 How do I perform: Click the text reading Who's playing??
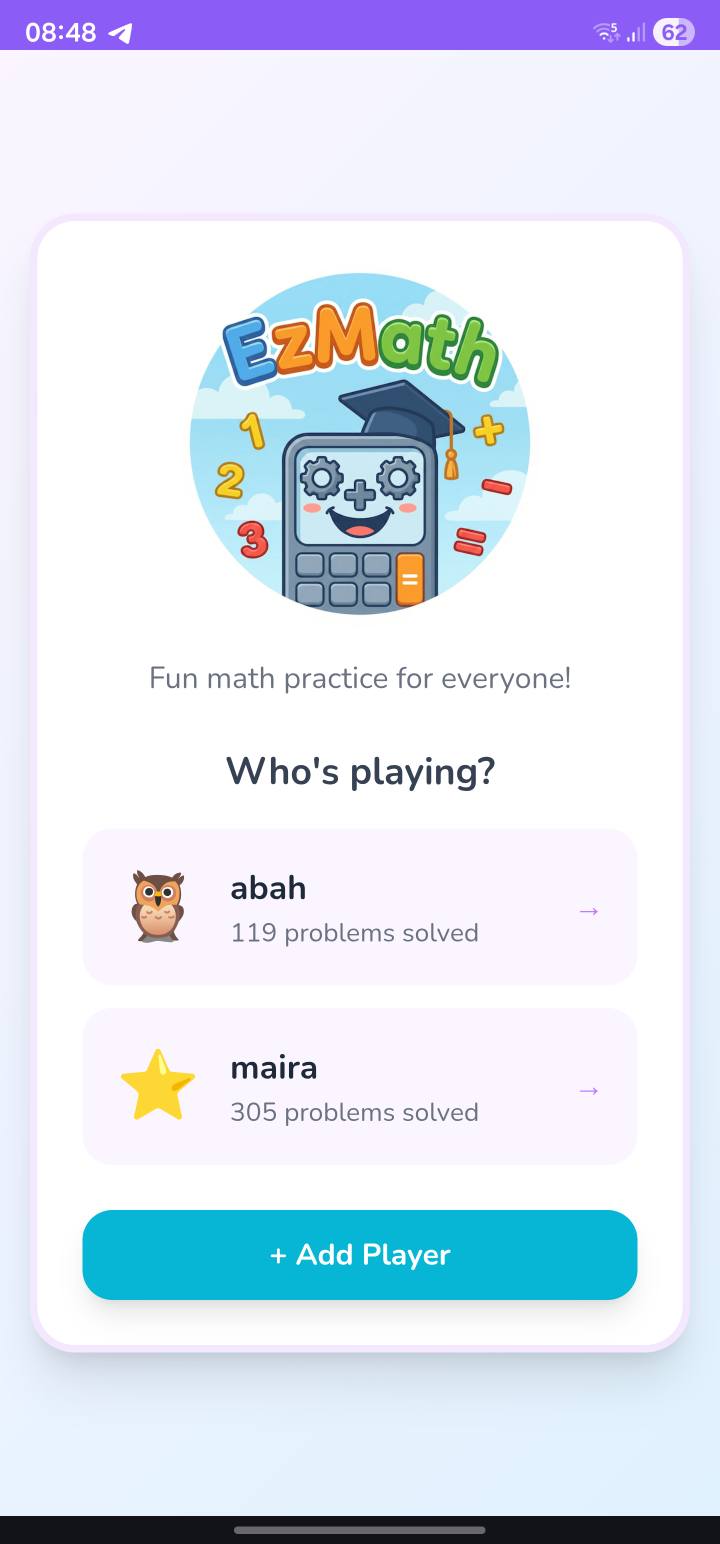pos(360,770)
